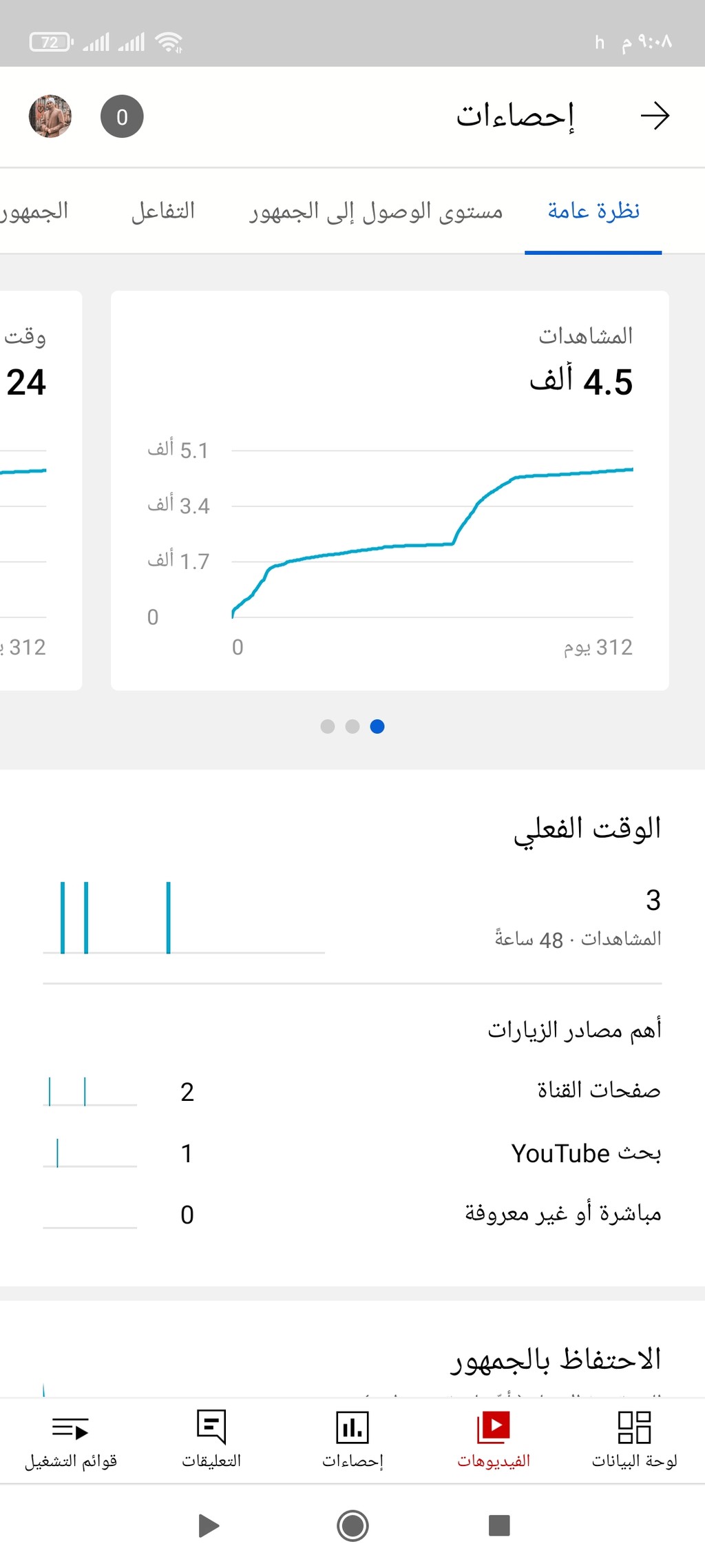Switch to the التفاعل tab
The image size is (705, 1568).
163,211
